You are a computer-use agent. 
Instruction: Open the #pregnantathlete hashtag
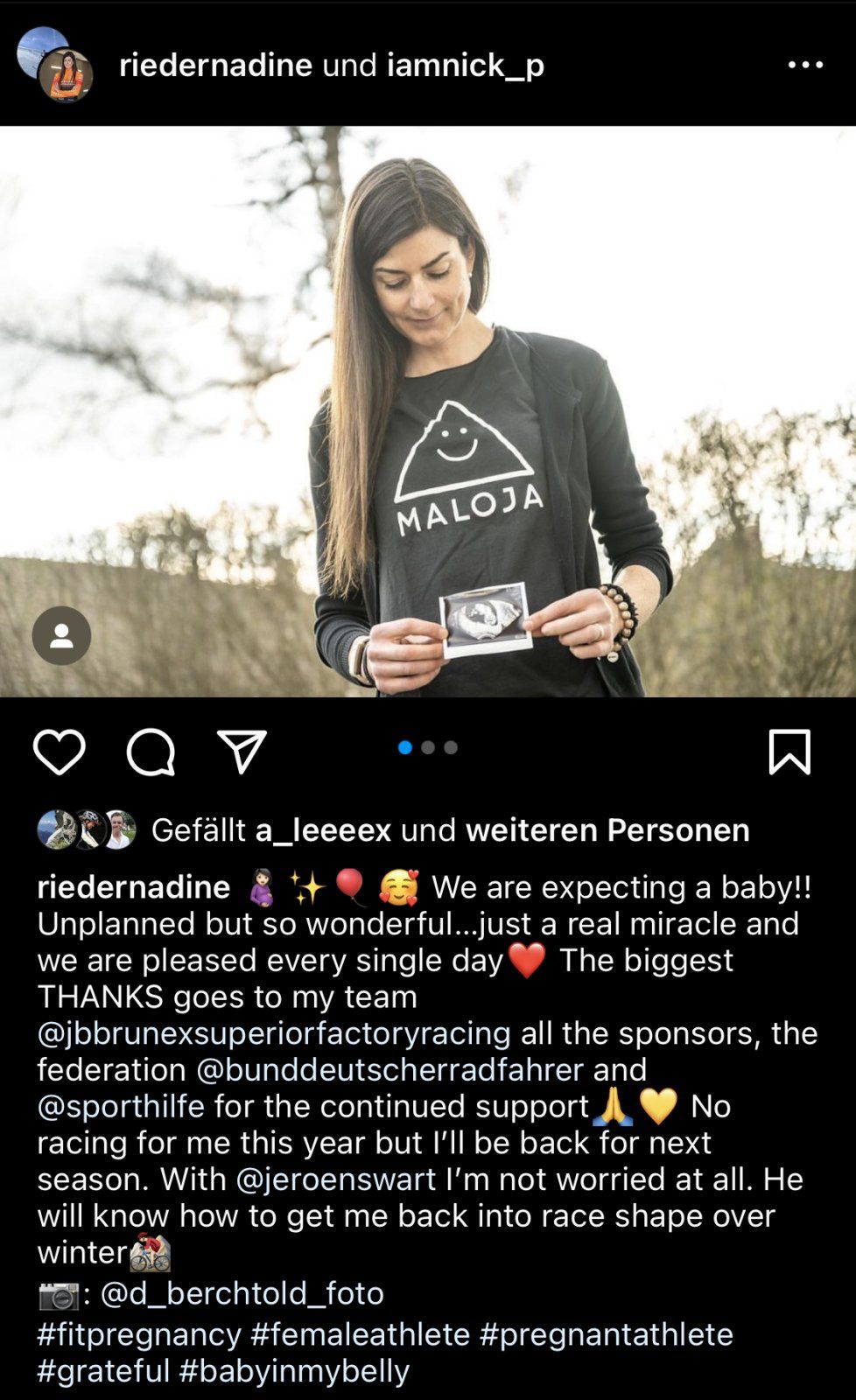pos(606,1334)
